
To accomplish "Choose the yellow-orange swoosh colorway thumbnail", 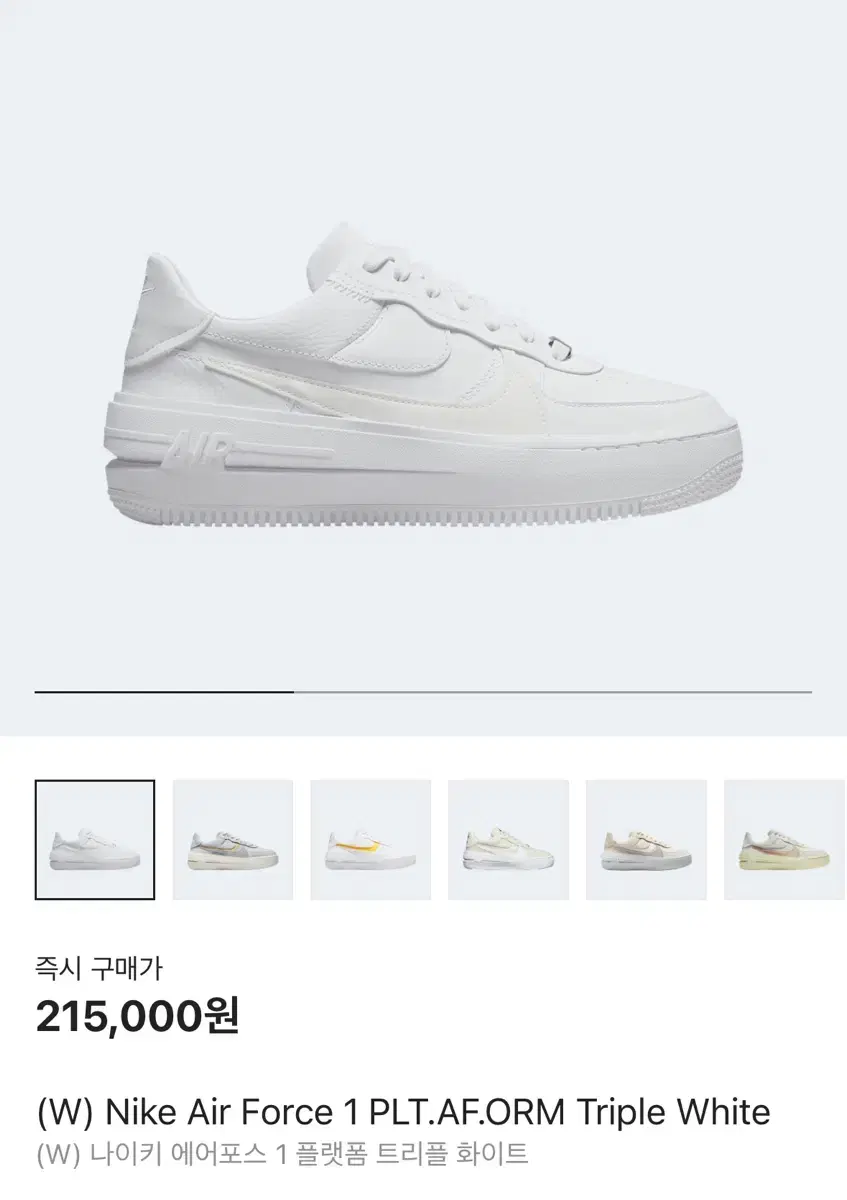I will [370, 840].
